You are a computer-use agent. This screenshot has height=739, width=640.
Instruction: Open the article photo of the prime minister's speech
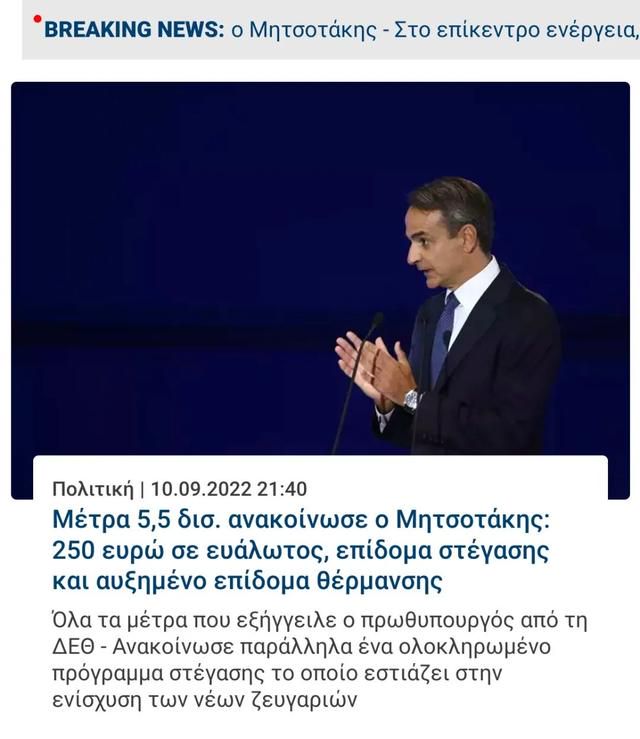point(320,270)
